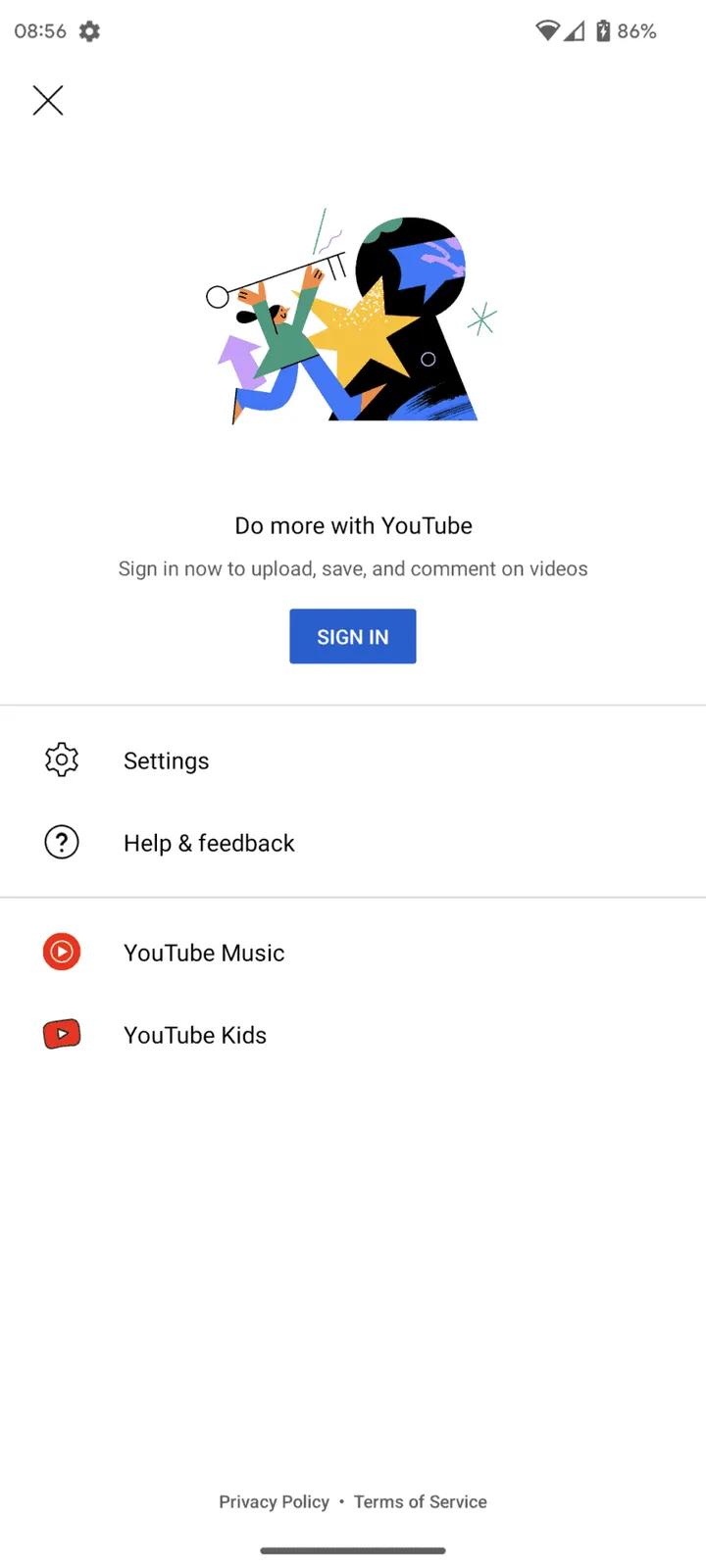The width and height of the screenshot is (706, 1568).
Task: Open the status bar settings gear
Action: point(88,30)
